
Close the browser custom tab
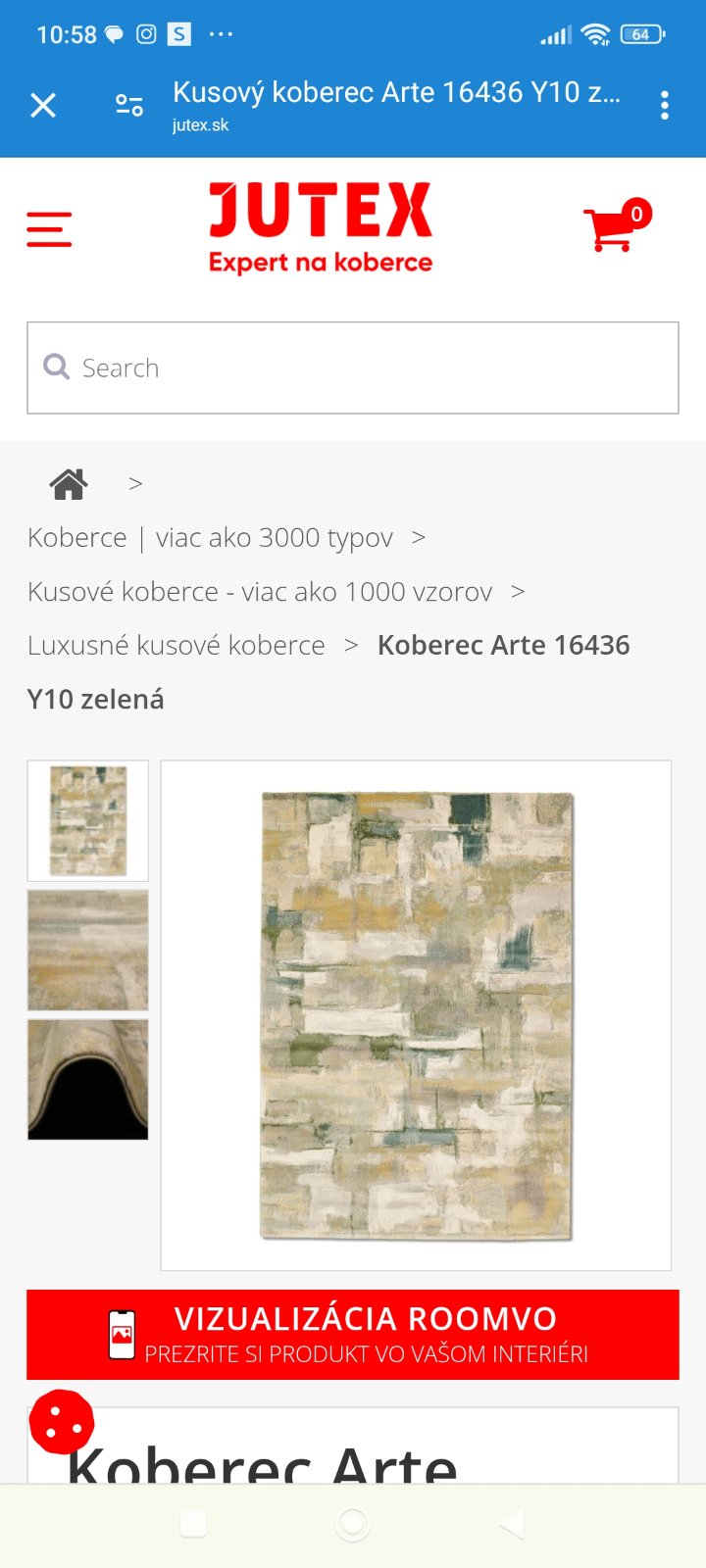(43, 105)
